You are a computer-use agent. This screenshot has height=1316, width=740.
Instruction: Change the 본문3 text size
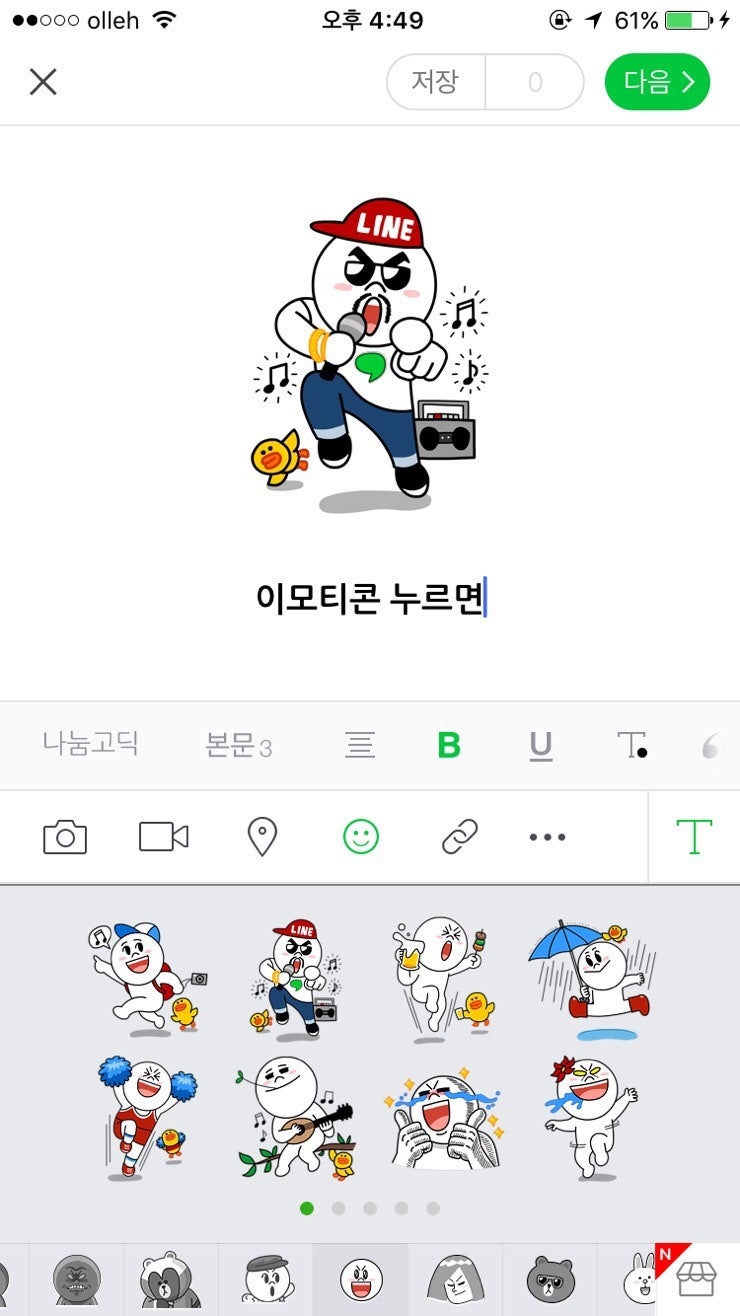(x=238, y=745)
